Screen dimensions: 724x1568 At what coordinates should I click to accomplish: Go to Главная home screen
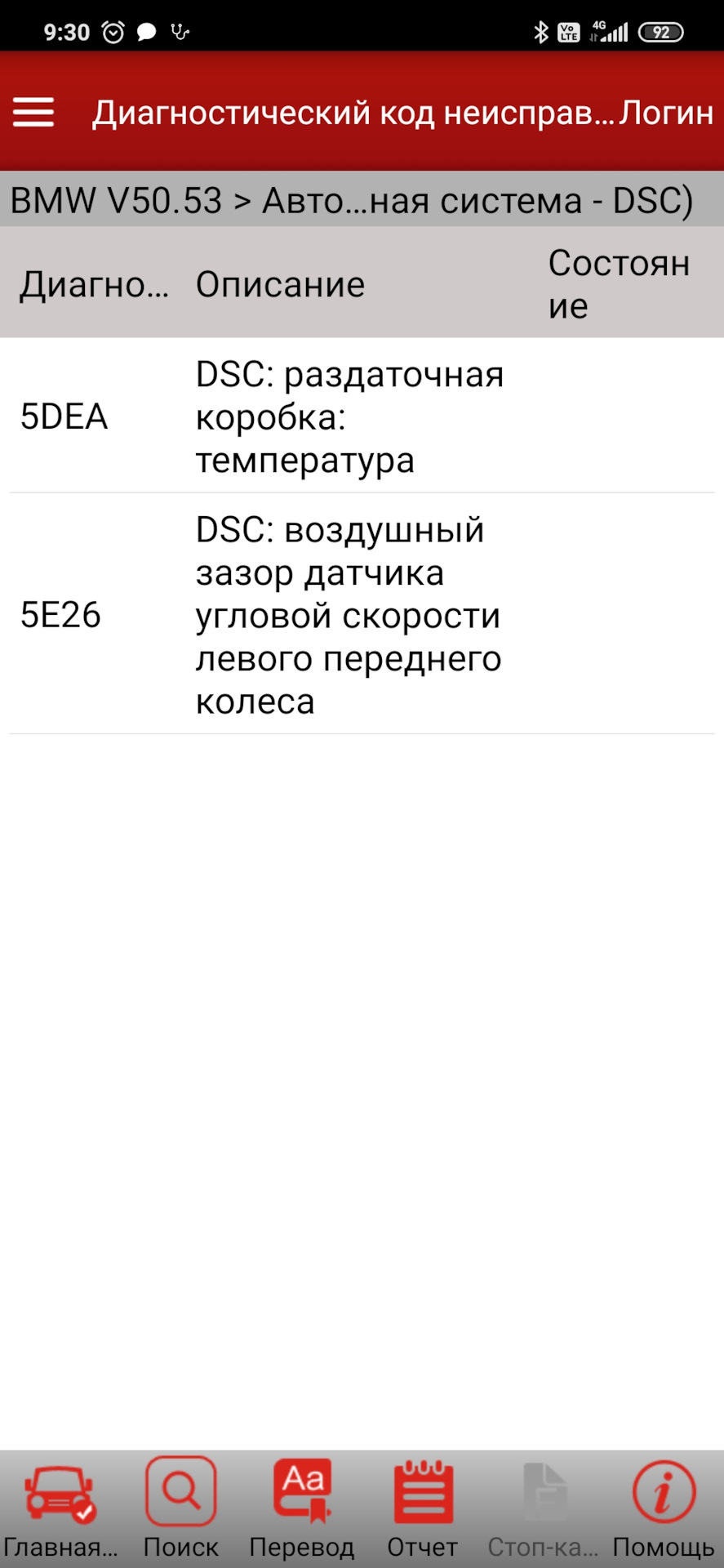60,1508
